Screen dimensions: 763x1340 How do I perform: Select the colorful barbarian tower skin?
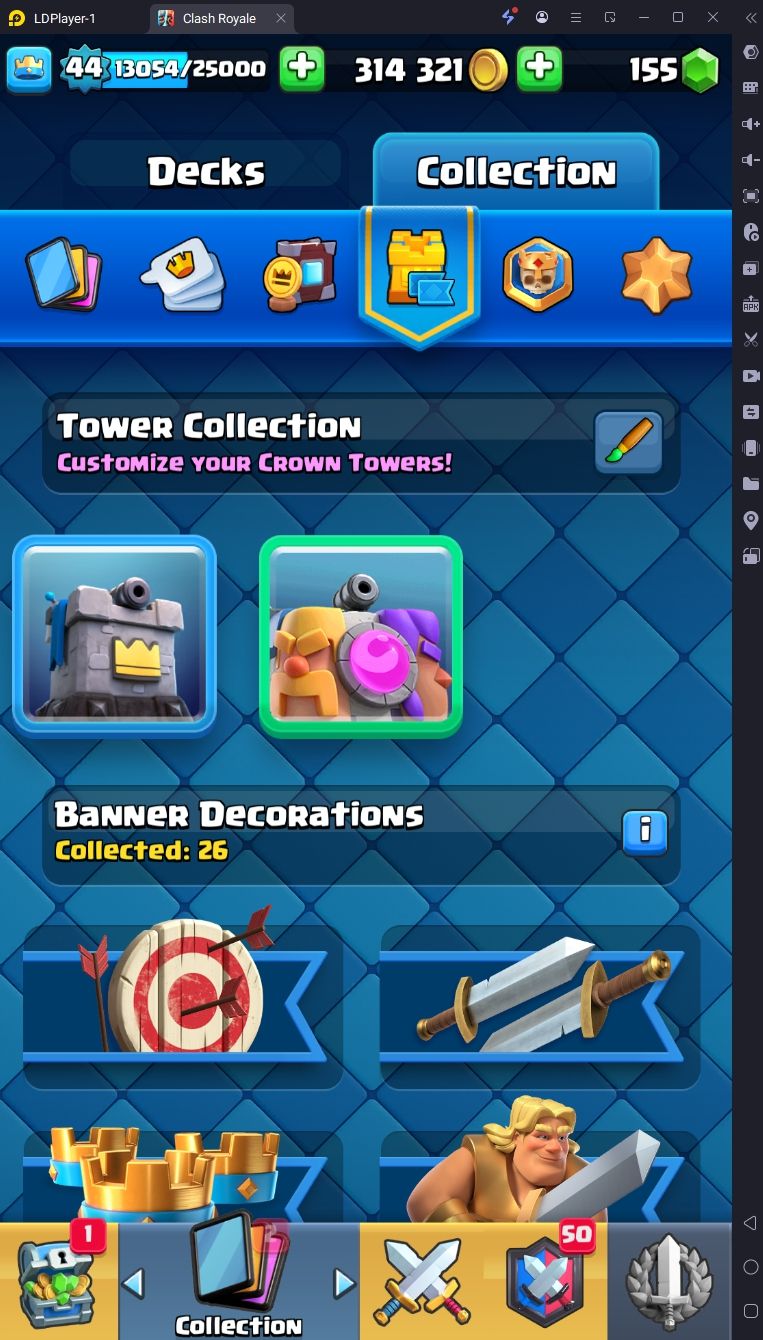[x=360, y=636]
